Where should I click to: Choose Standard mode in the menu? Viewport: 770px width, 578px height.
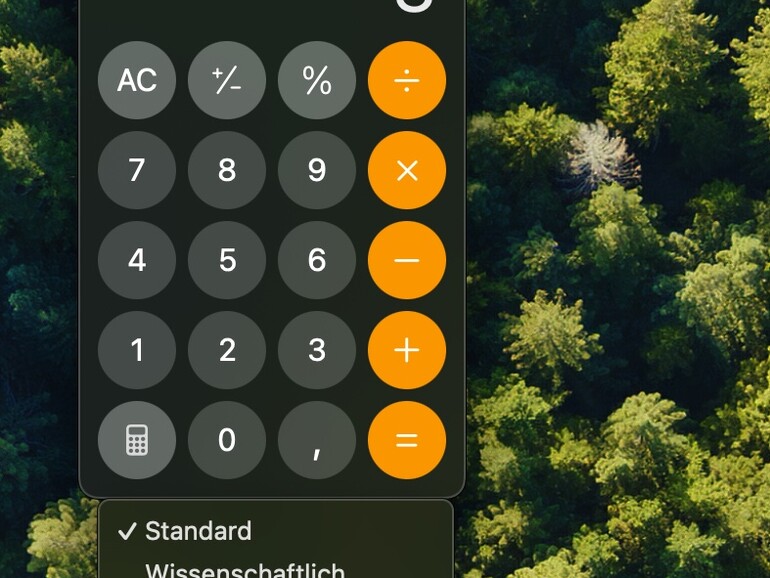[x=198, y=531]
